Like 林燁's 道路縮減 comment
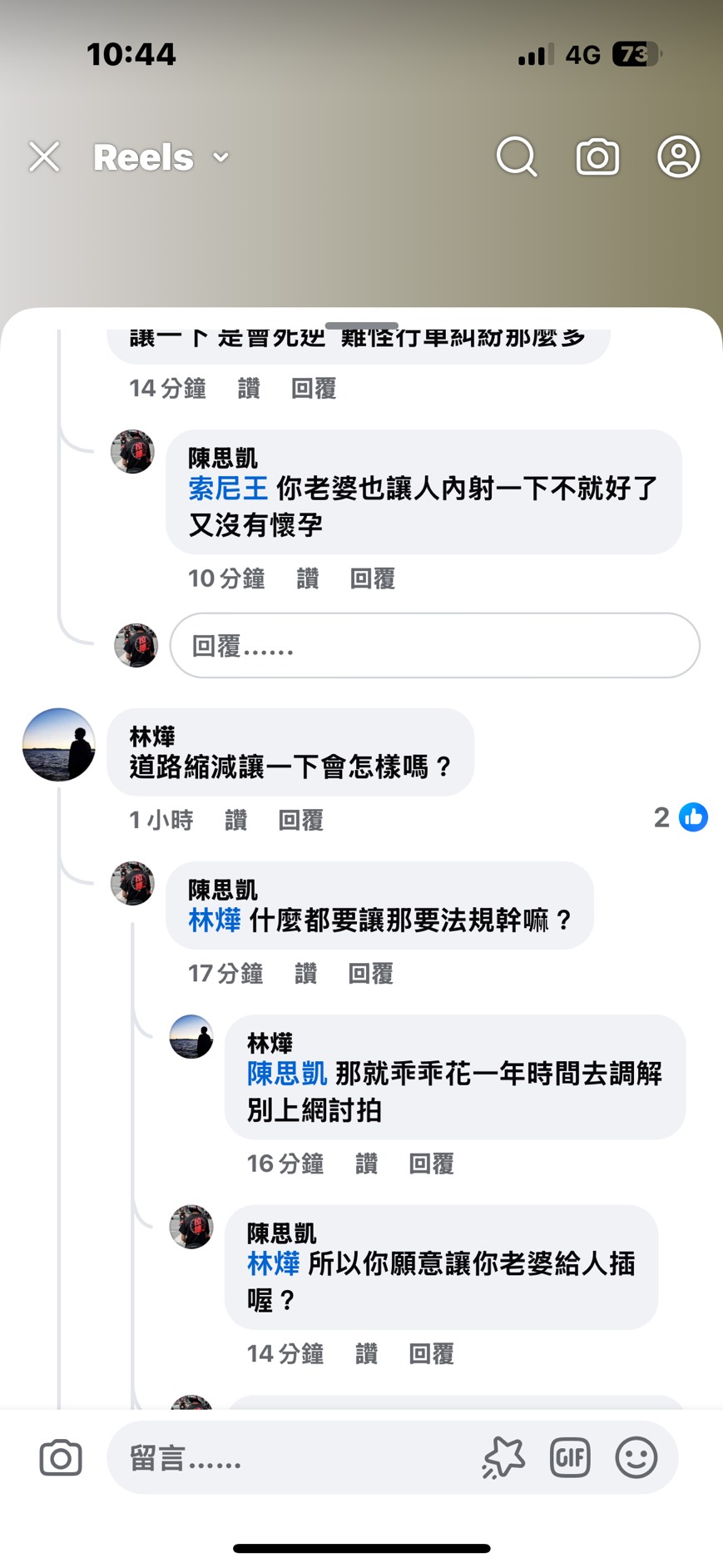 [236, 821]
